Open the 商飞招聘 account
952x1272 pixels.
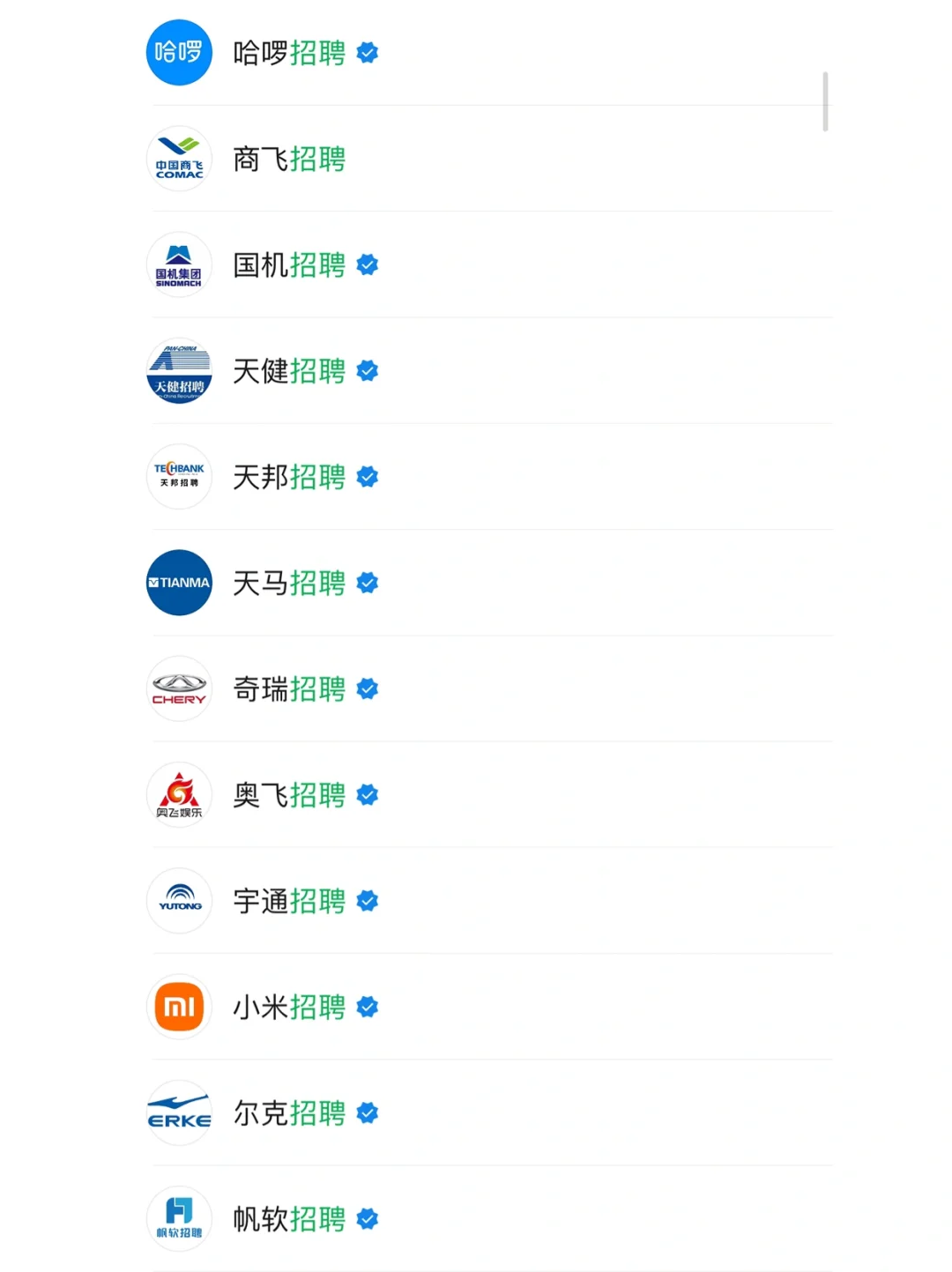click(489, 159)
